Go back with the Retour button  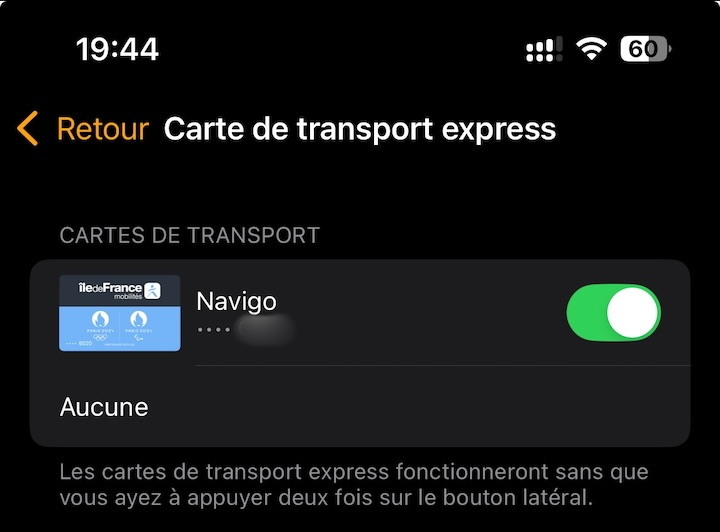[84, 130]
